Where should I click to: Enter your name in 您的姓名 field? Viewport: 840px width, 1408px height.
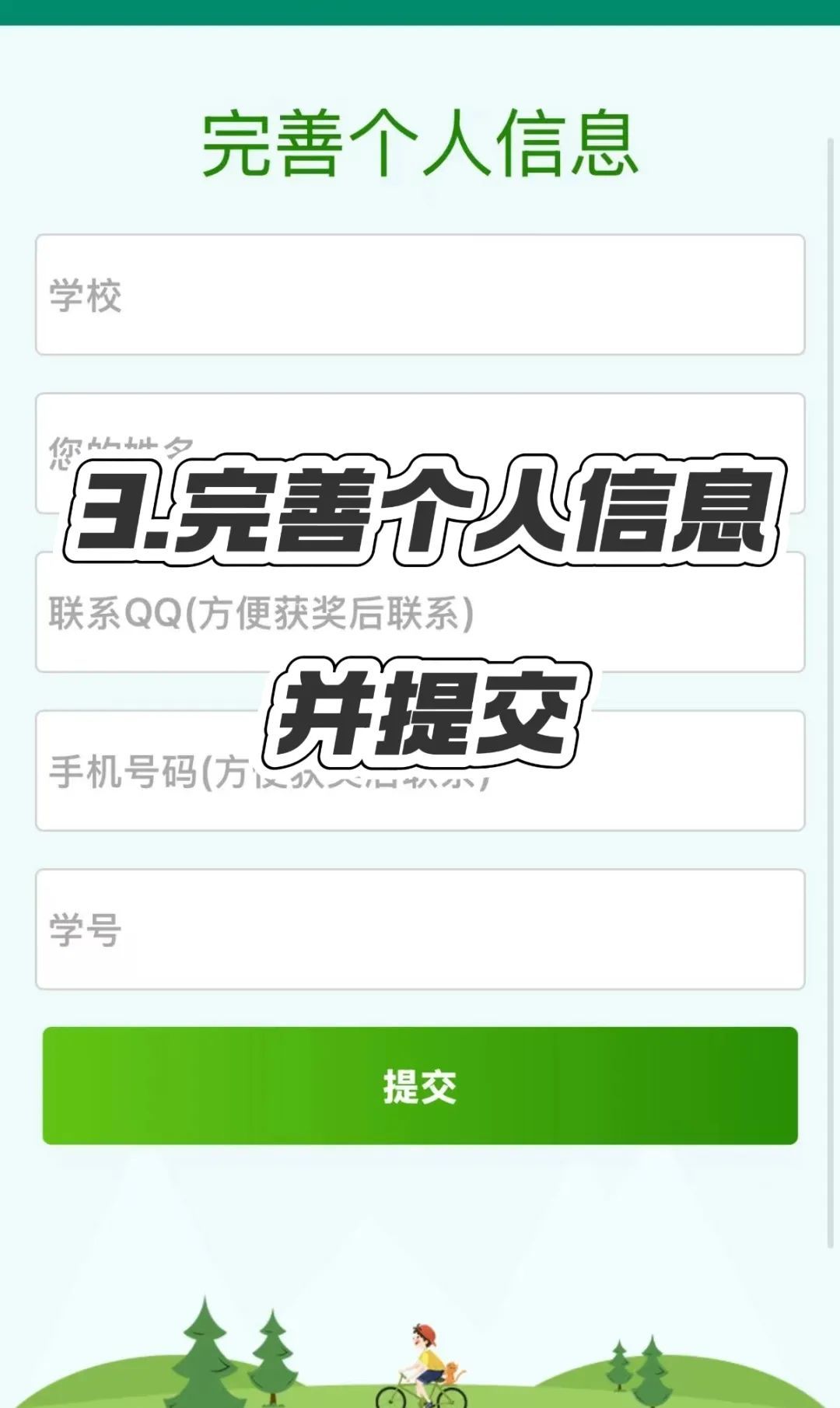point(420,424)
